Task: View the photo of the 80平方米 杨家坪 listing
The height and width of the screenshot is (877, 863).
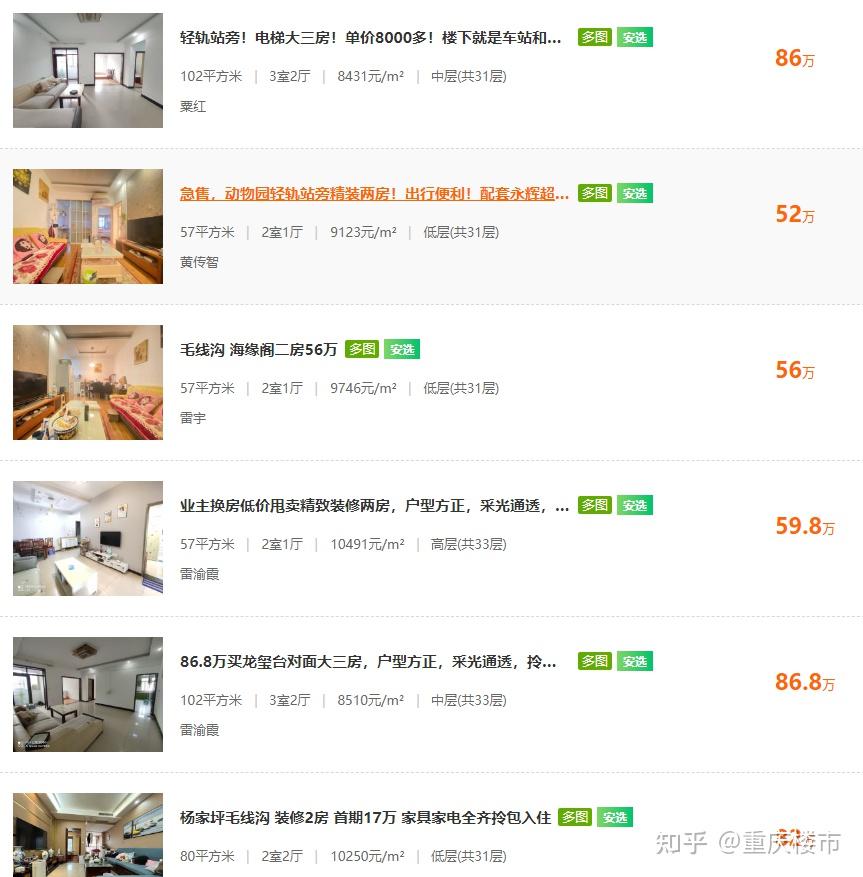Action: (88, 836)
